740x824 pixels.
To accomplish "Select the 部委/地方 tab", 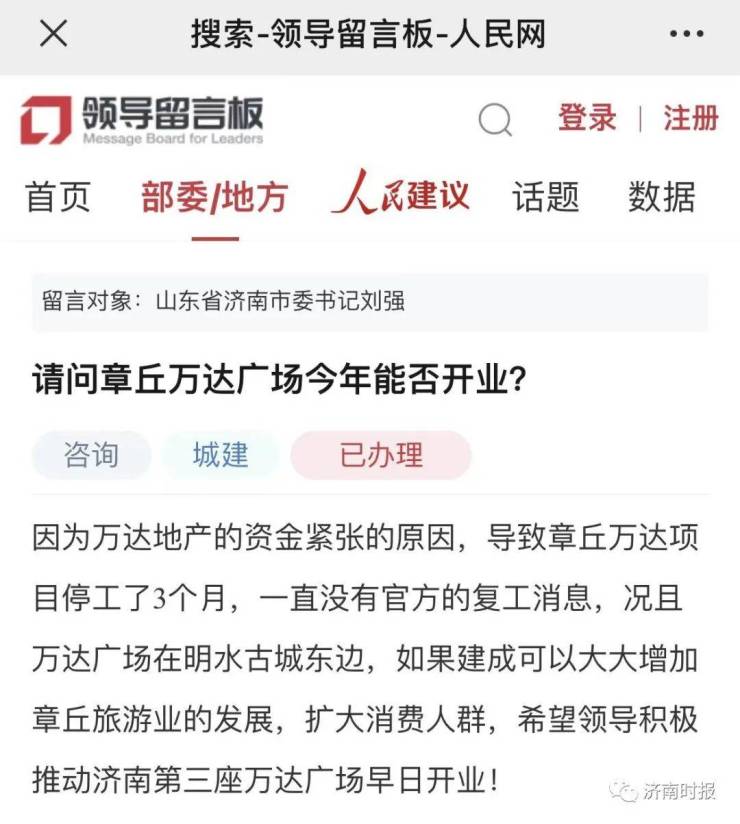I will pyautogui.click(x=214, y=197).
